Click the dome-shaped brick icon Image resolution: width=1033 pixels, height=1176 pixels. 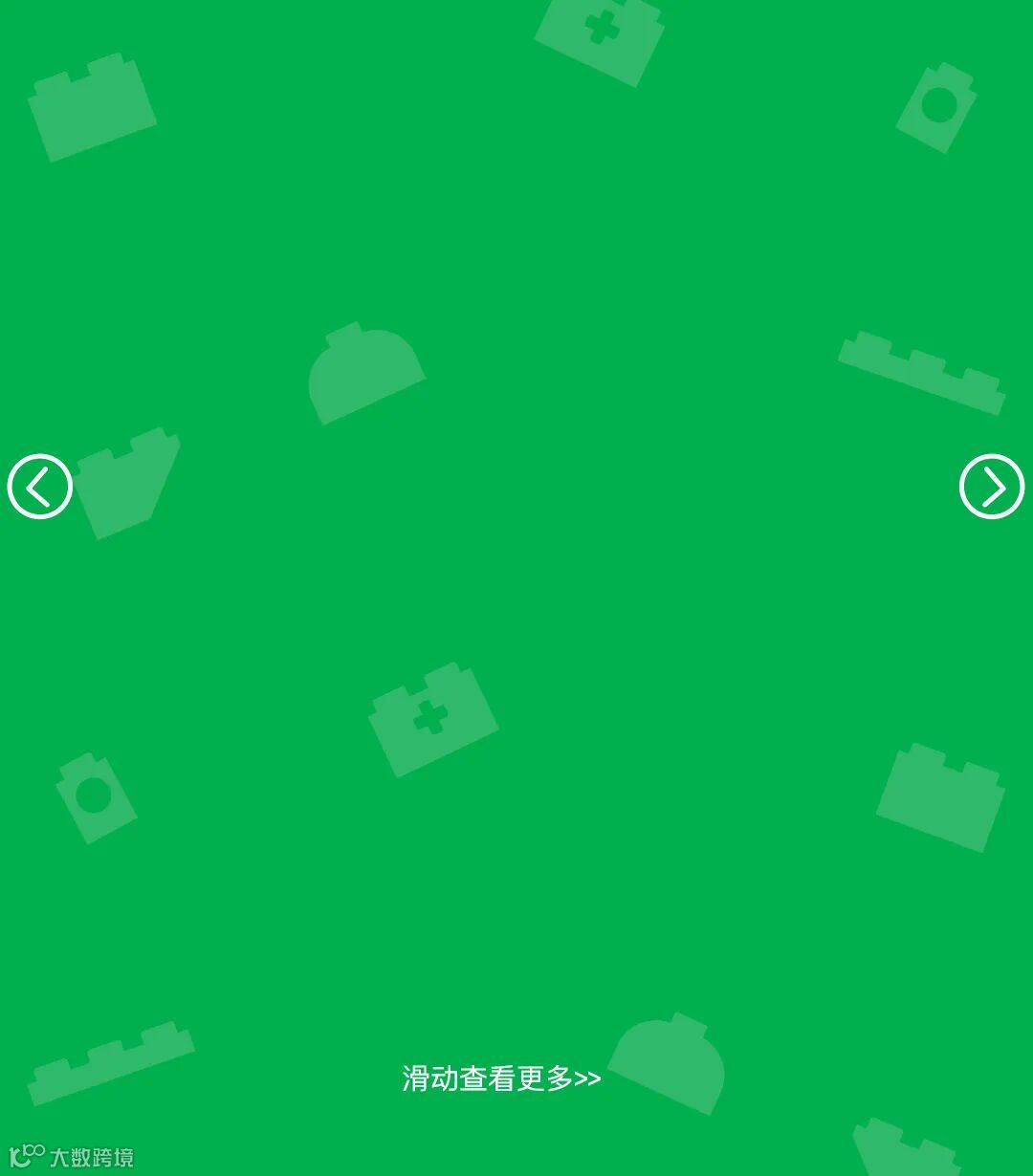point(368,373)
